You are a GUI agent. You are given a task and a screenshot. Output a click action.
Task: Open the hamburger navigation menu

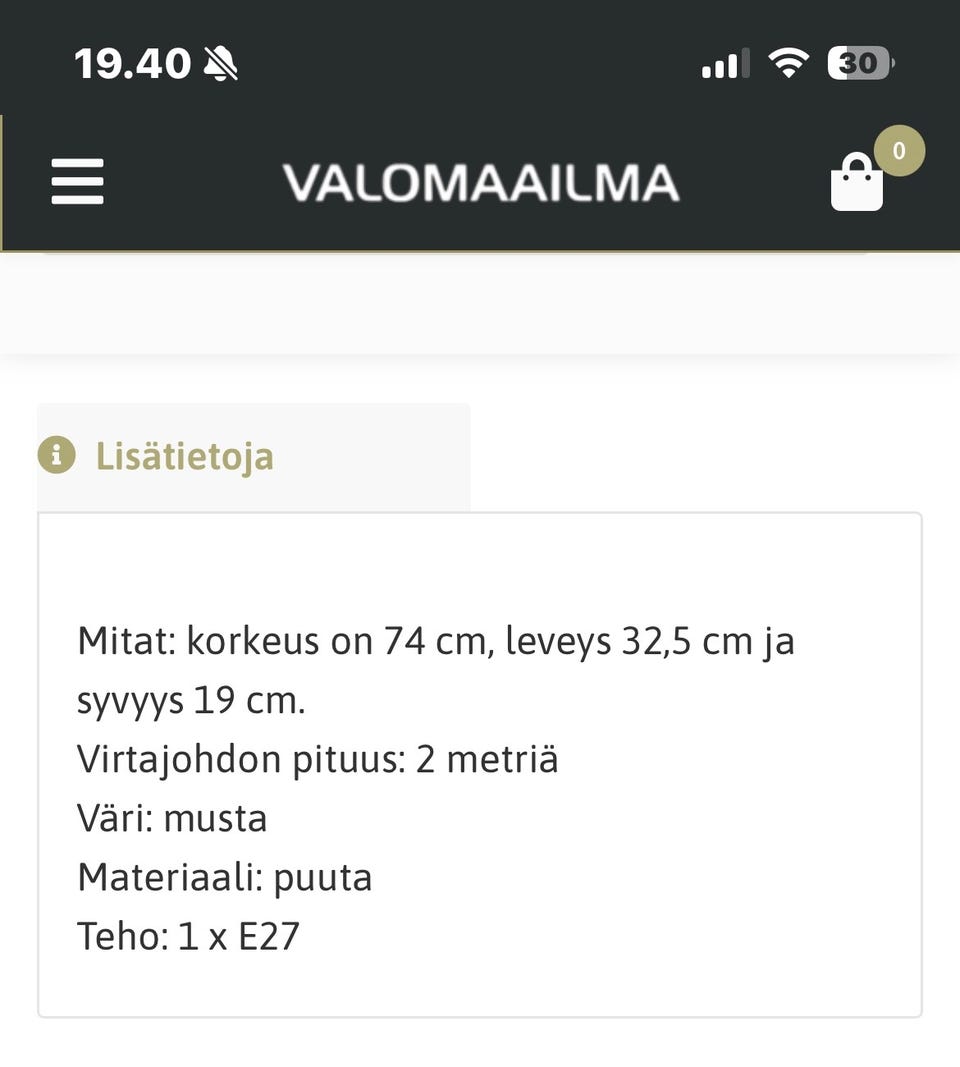pyautogui.click(x=77, y=182)
